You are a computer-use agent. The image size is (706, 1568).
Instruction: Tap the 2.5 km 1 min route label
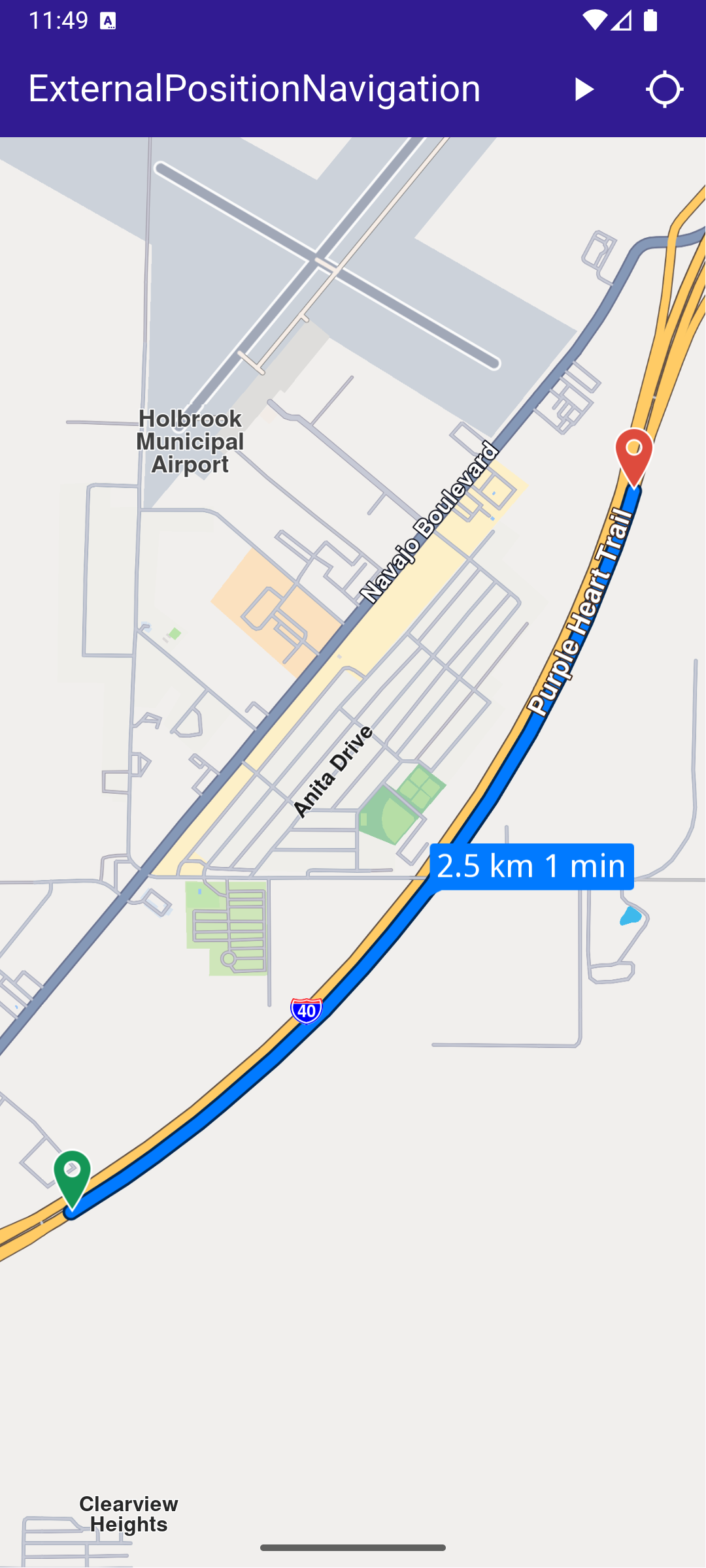click(531, 866)
